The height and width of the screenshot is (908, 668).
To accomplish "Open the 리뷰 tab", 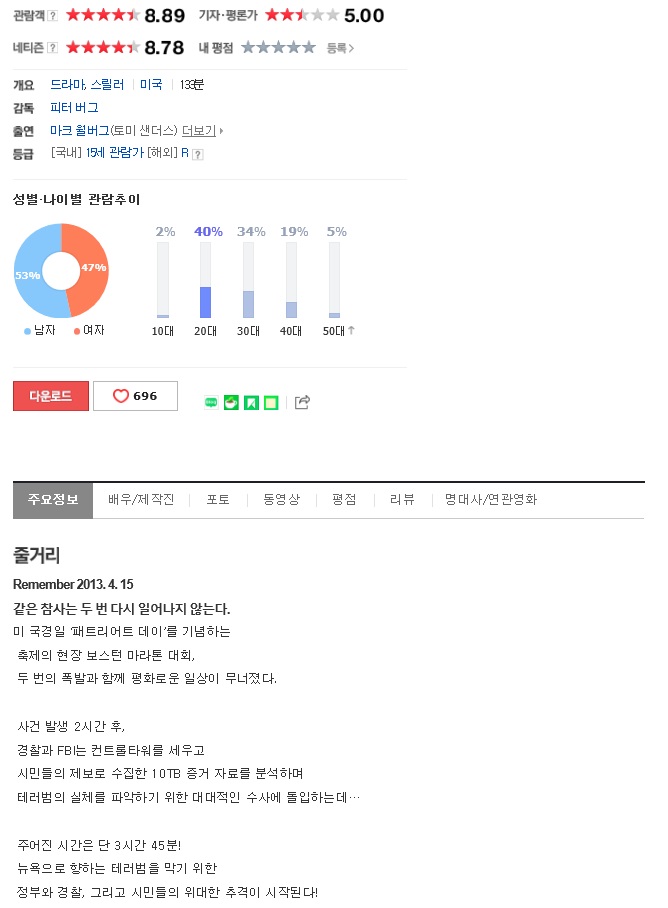I will coord(402,500).
